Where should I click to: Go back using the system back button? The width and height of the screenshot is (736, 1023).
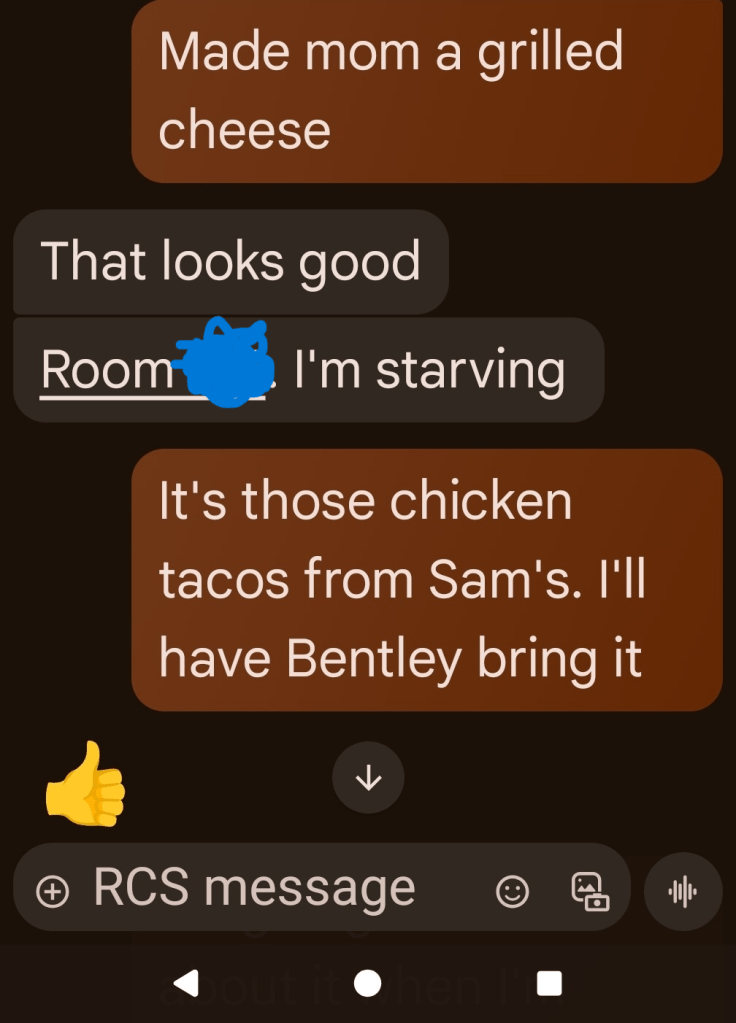186,984
